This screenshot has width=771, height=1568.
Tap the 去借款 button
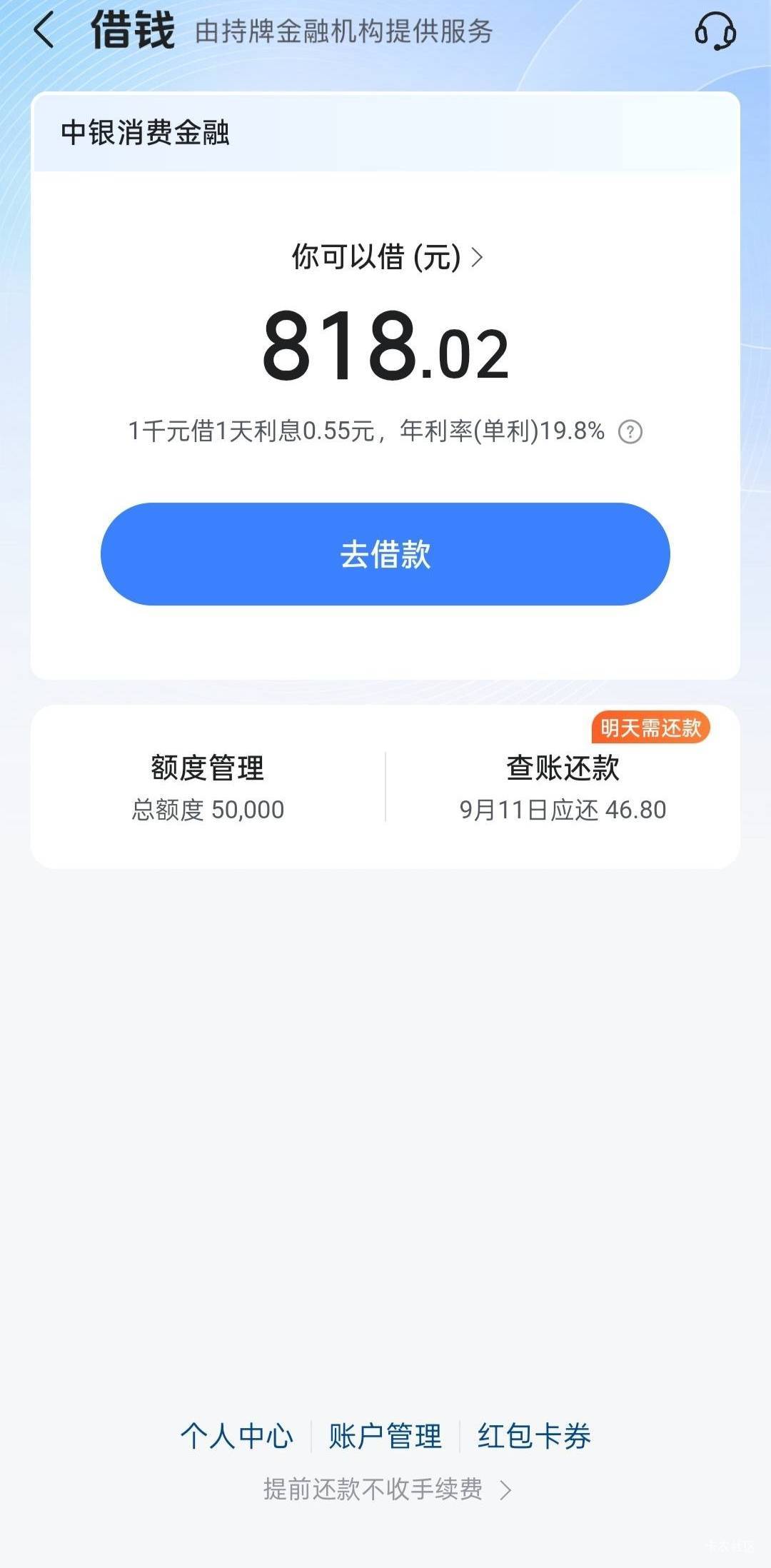(x=385, y=554)
